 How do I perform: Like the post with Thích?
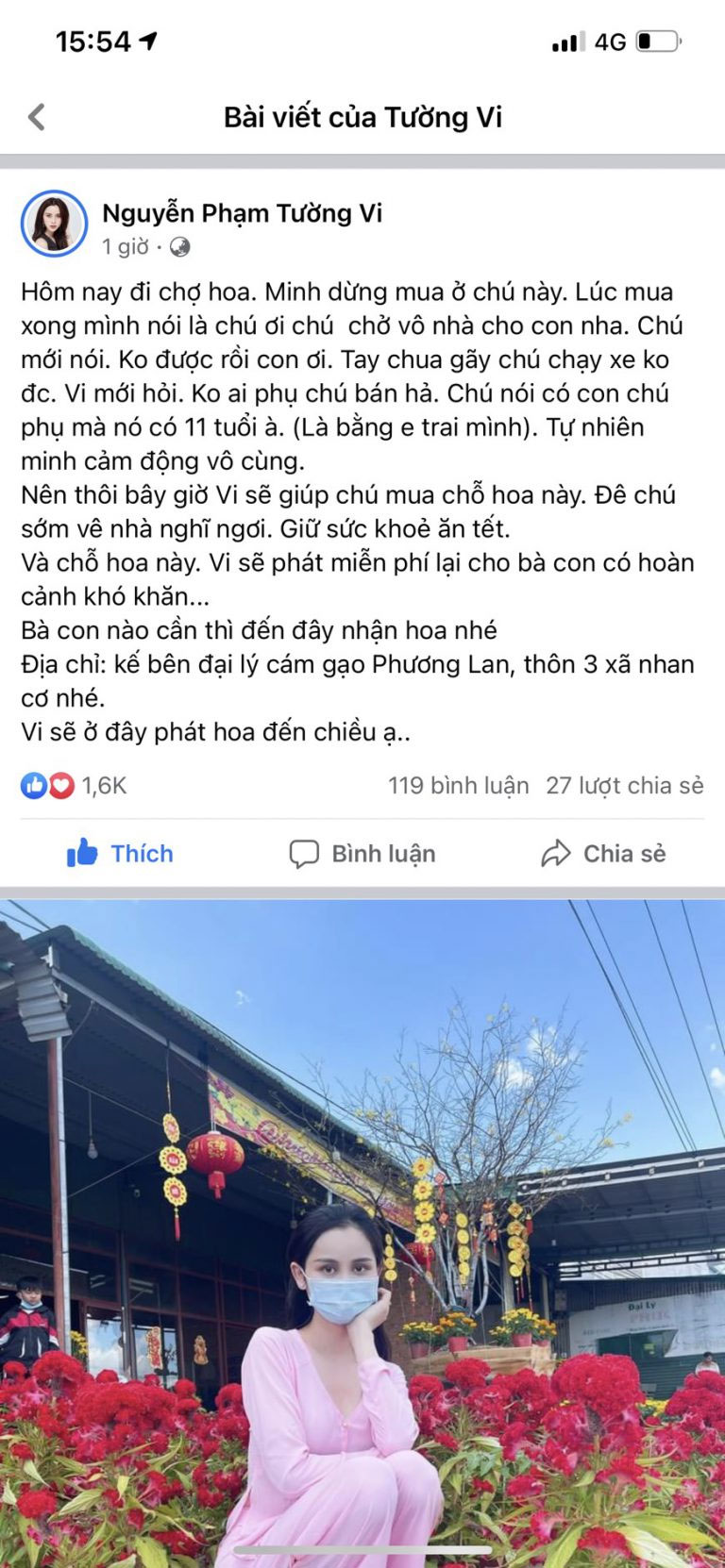pos(120,854)
